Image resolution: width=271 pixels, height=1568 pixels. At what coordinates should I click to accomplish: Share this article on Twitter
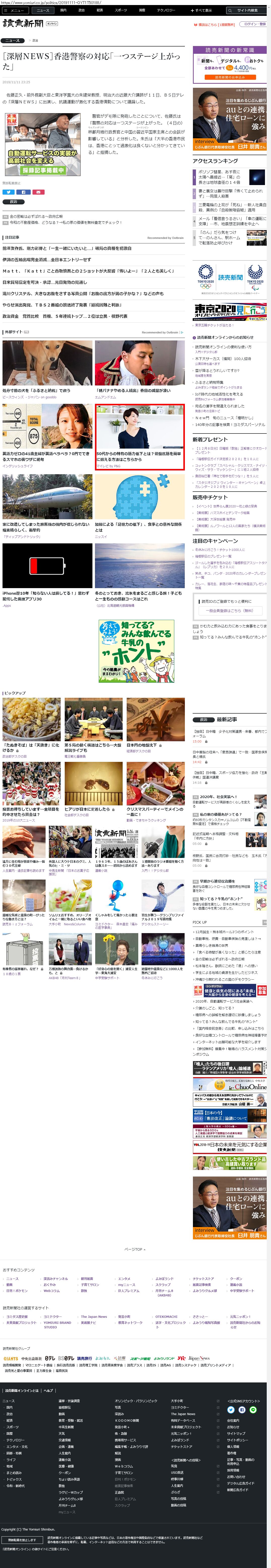[x=9, y=192]
